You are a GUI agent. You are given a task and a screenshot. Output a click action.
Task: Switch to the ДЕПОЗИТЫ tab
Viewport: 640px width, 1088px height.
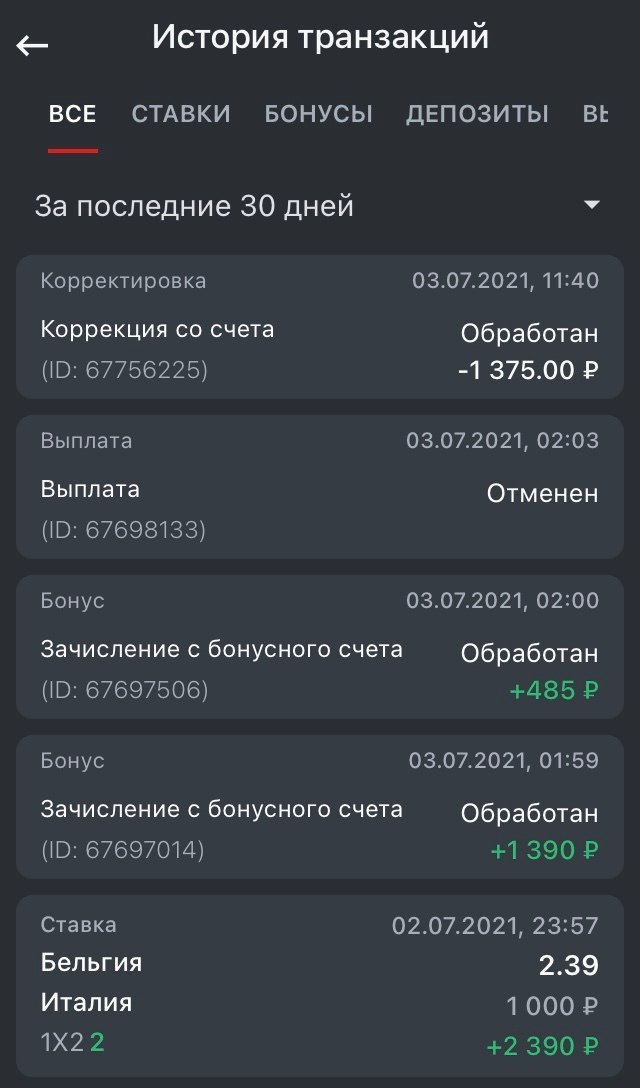[477, 114]
